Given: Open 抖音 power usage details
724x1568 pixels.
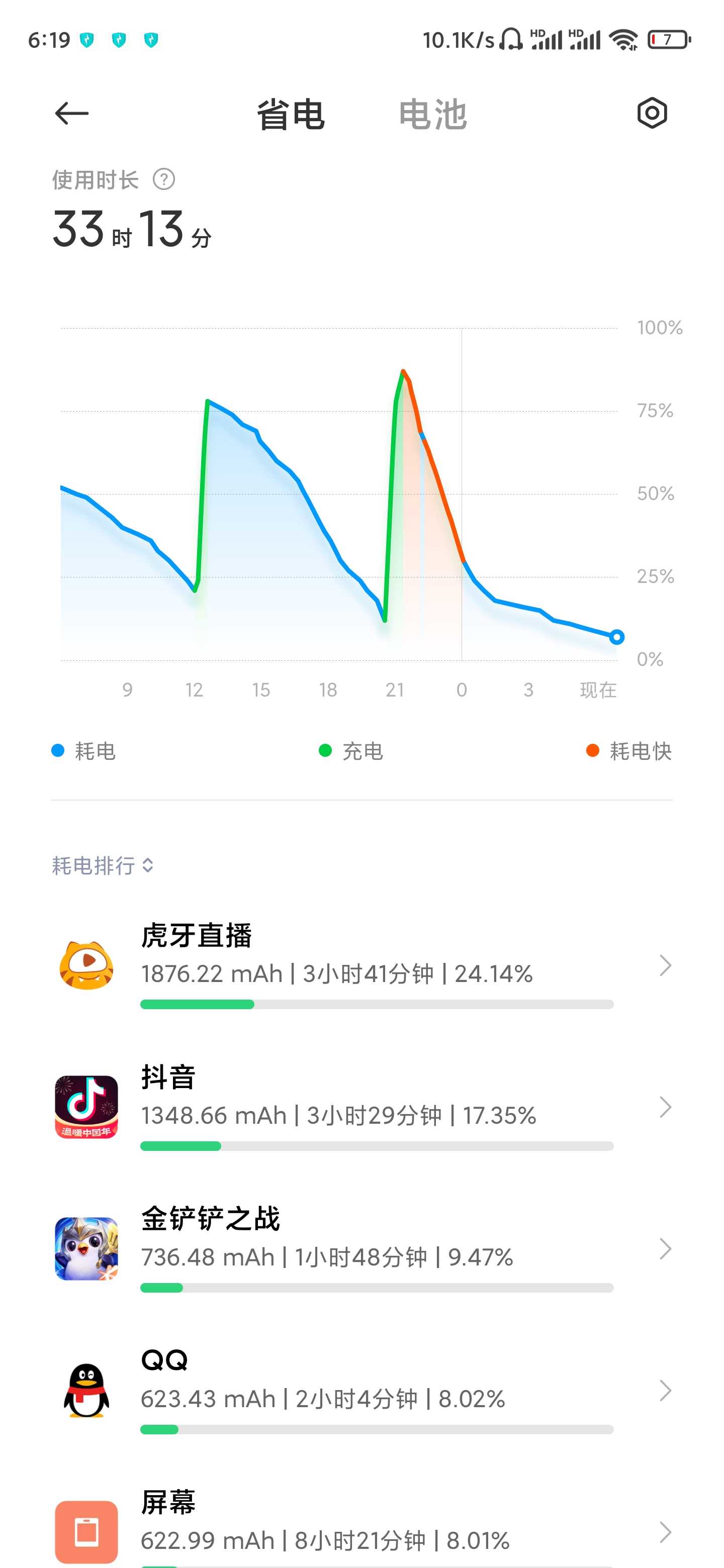Looking at the screenshot, I should pyautogui.click(x=361, y=1107).
